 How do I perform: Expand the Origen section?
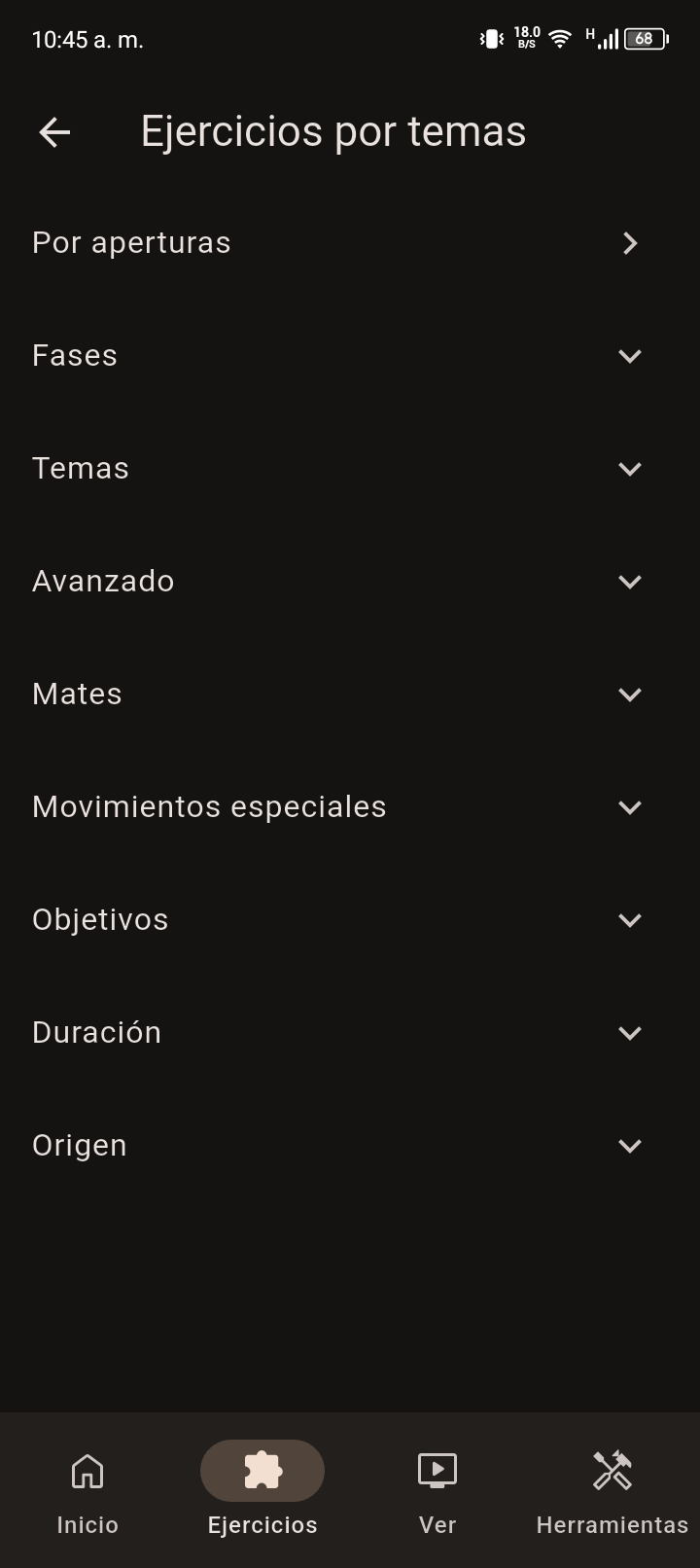(350, 1146)
